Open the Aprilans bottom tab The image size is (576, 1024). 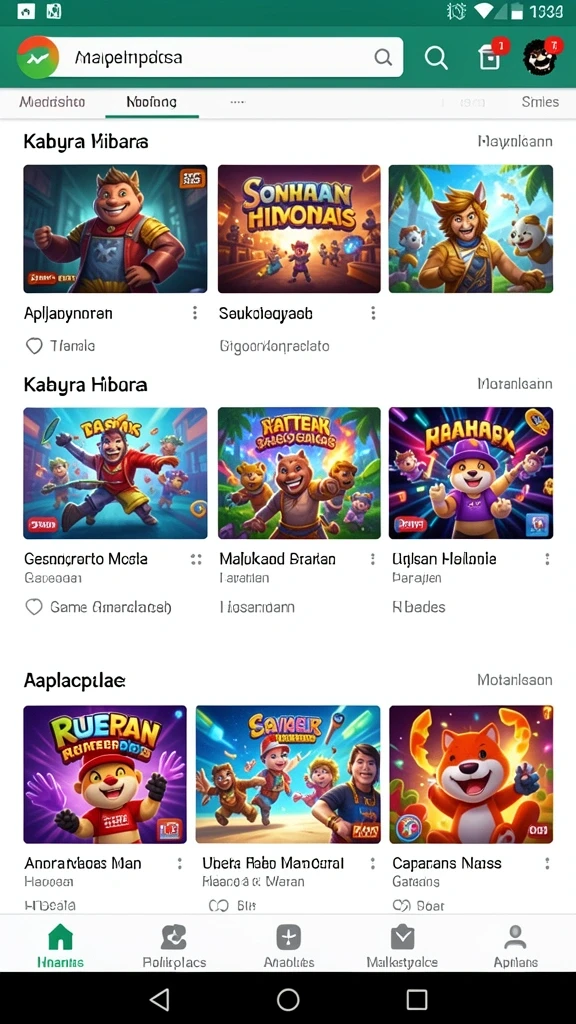click(x=516, y=946)
